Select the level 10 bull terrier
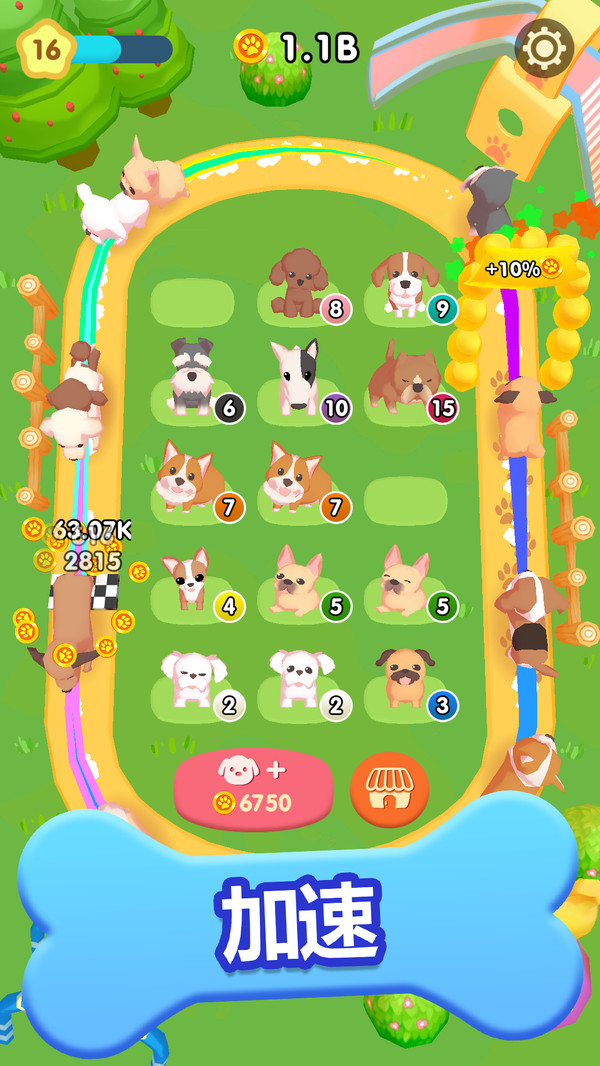 point(297,377)
